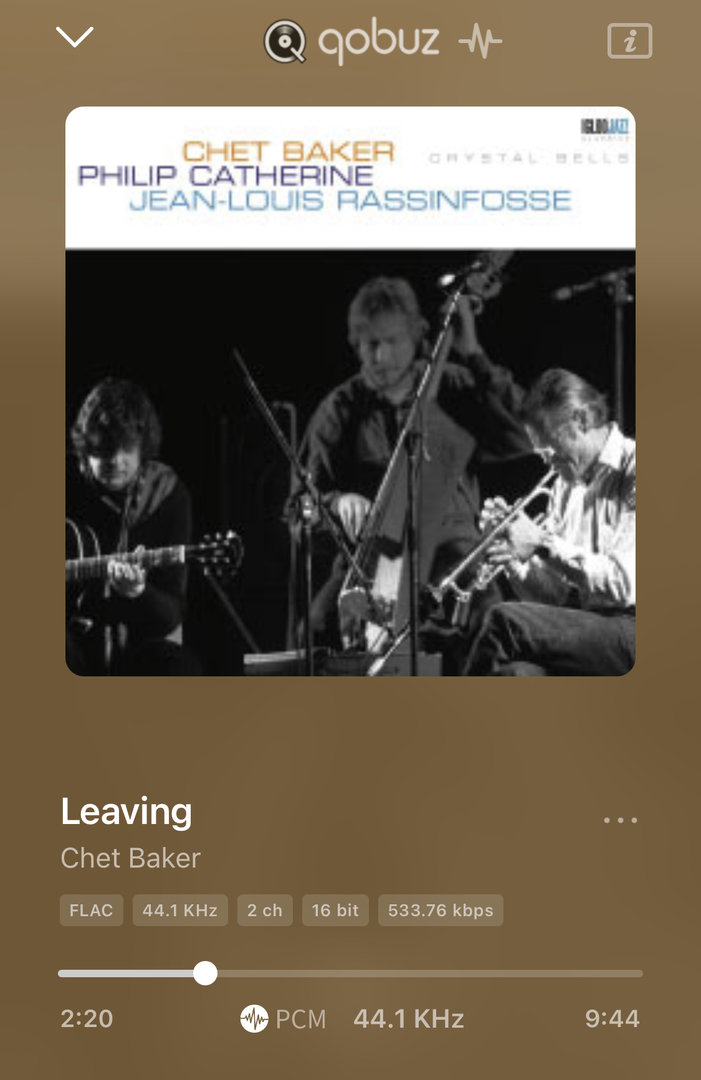This screenshot has height=1080, width=701.
Task: Open the Crystal Bells album artwork
Action: tap(350, 391)
